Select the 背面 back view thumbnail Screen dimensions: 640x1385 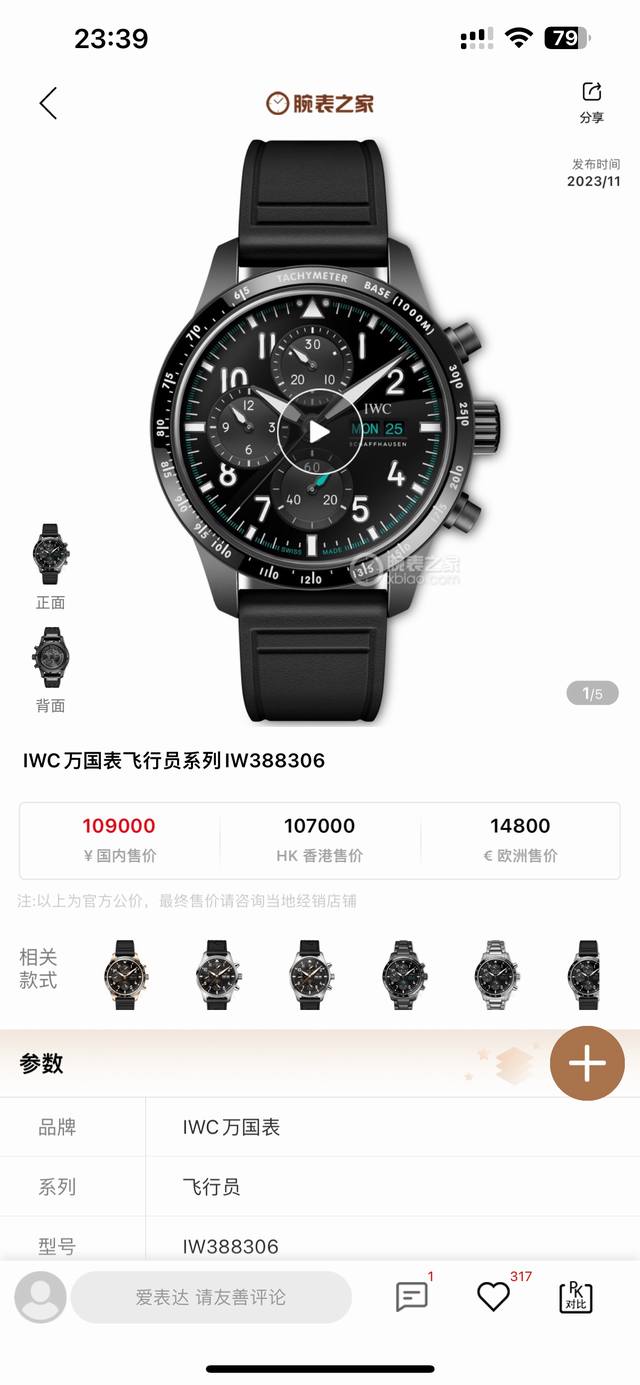50,670
